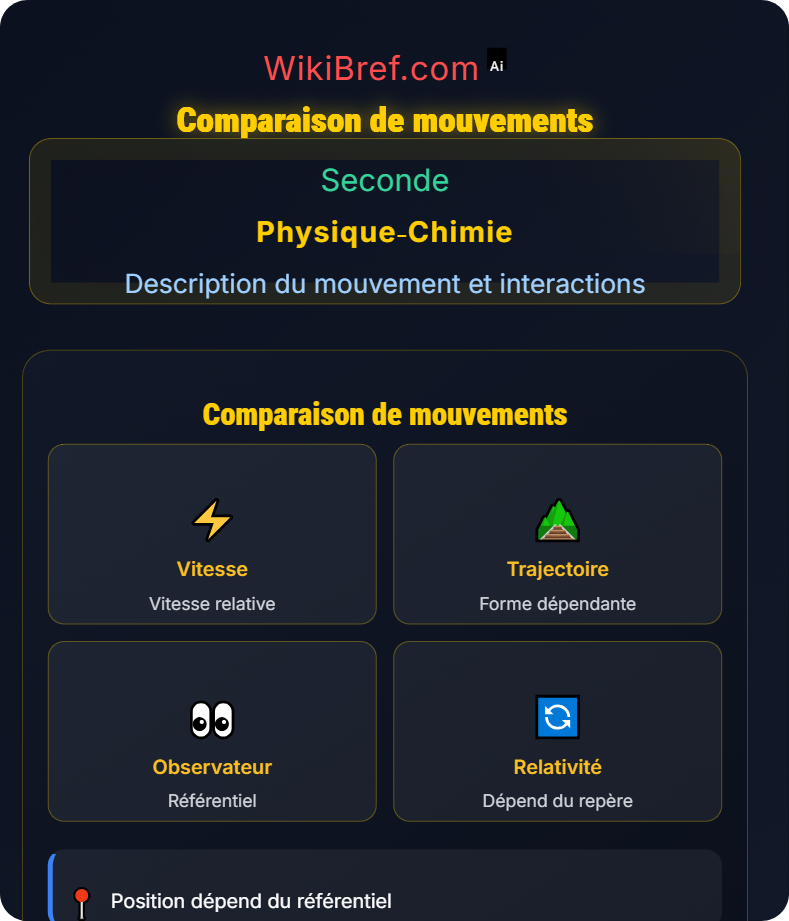Click the Description du mouvement et interactions link
This screenshot has width=789, height=921.
385,284
